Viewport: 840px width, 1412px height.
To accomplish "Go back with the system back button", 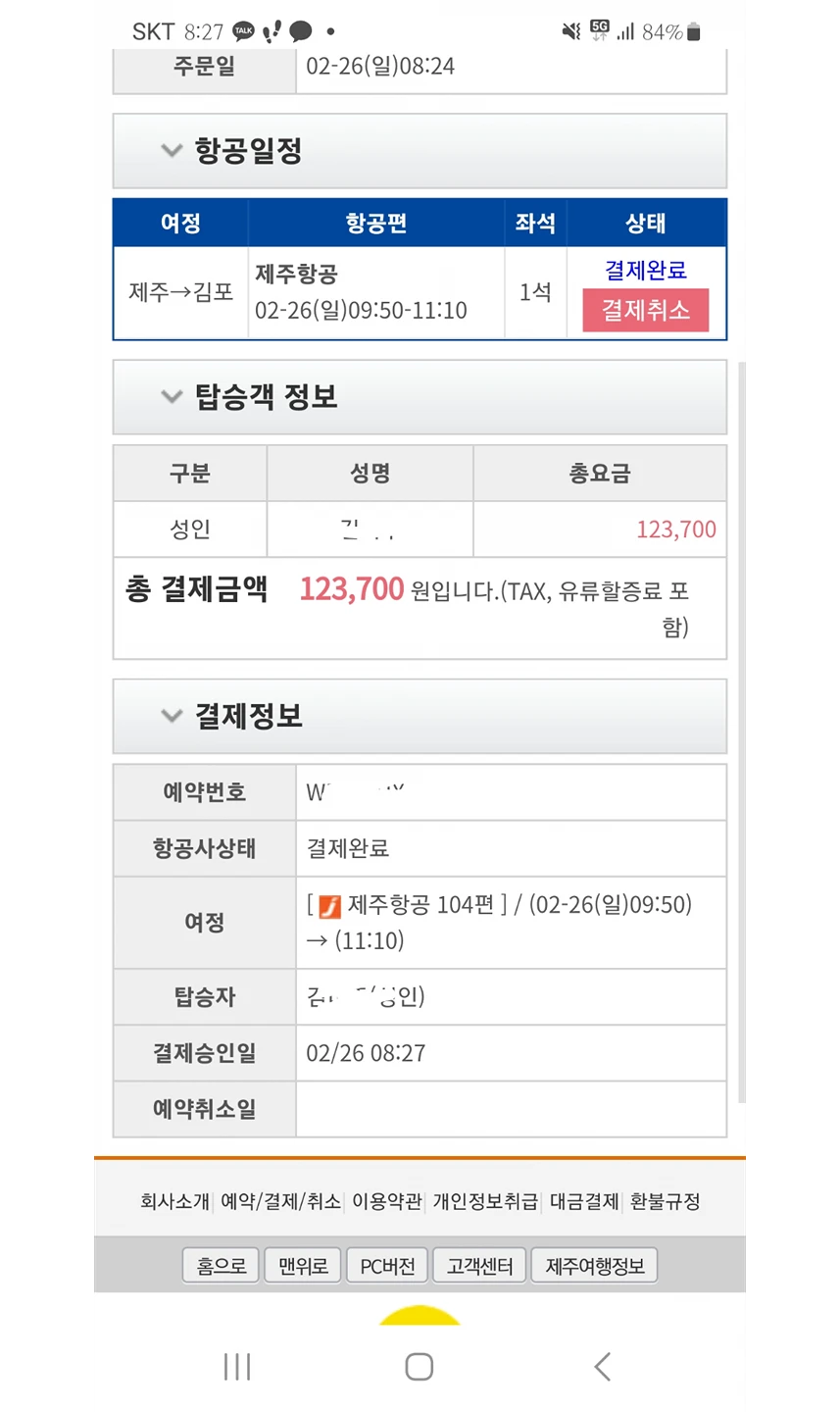I will point(602,1367).
